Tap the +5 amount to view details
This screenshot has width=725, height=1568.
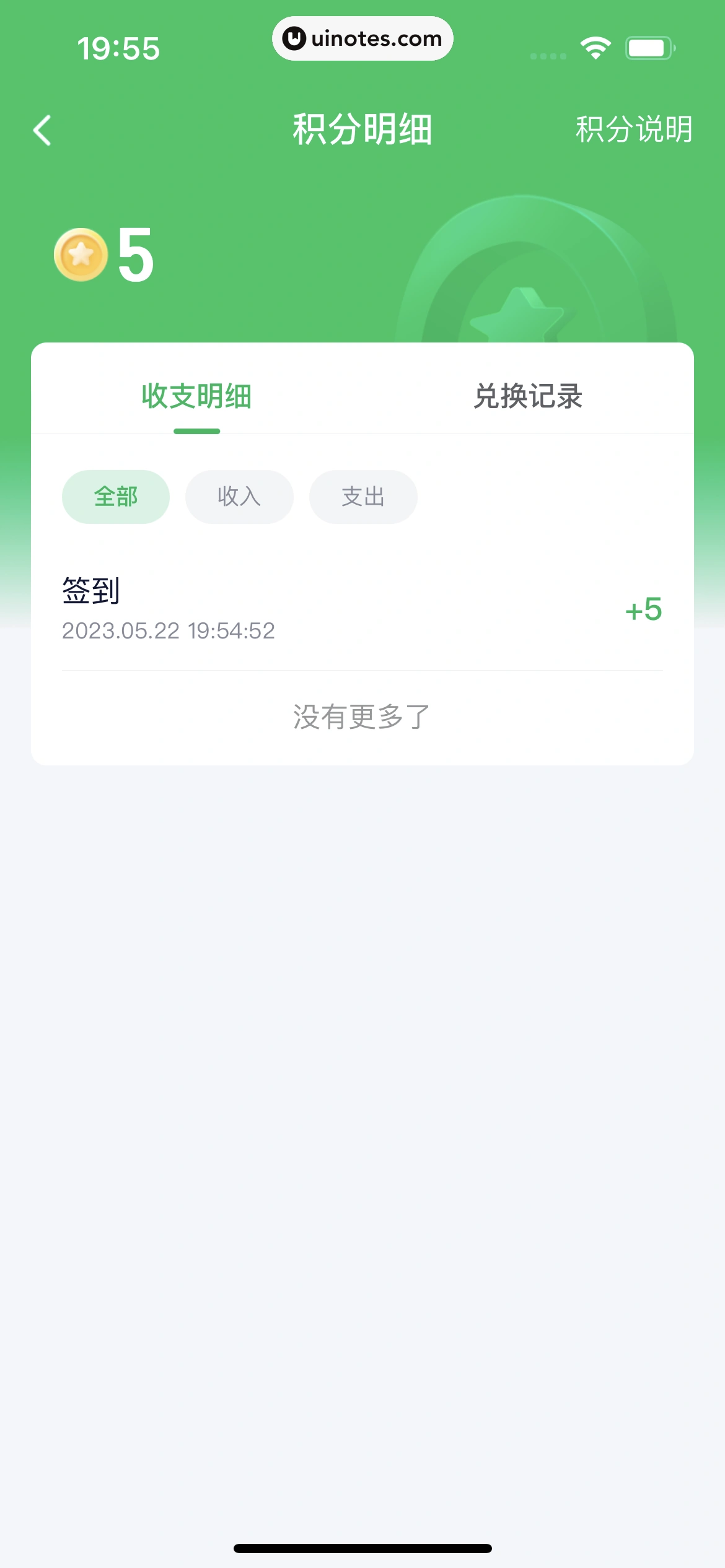[643, 611]
